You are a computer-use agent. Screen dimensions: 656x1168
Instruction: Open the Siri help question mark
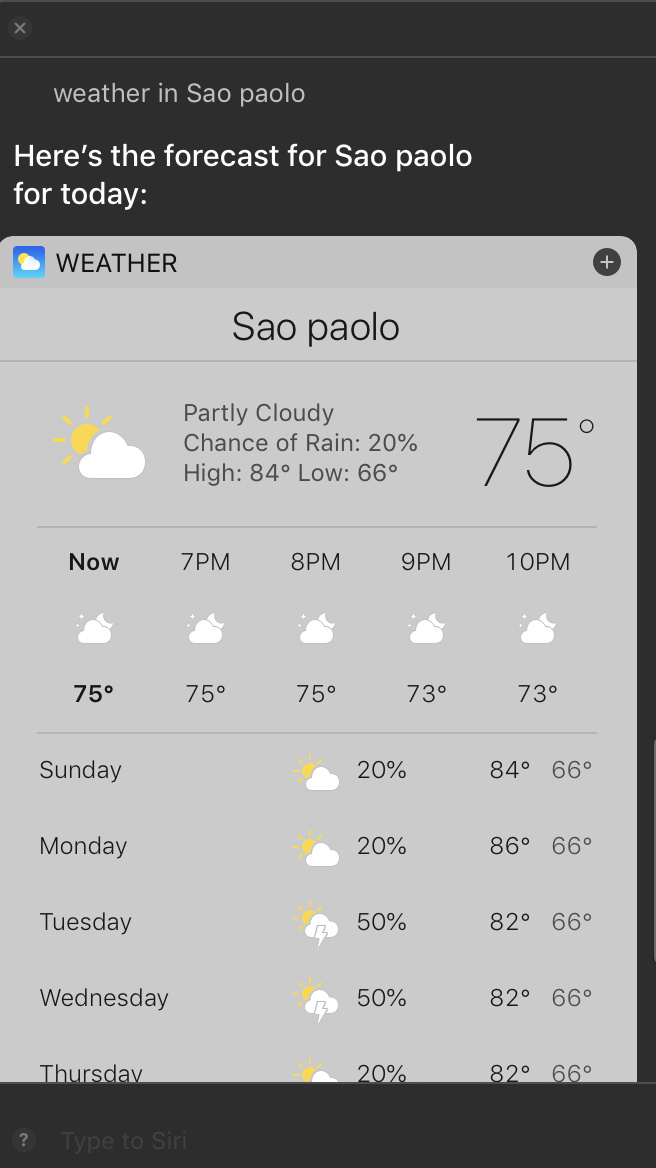click(x=25, y=1140)
